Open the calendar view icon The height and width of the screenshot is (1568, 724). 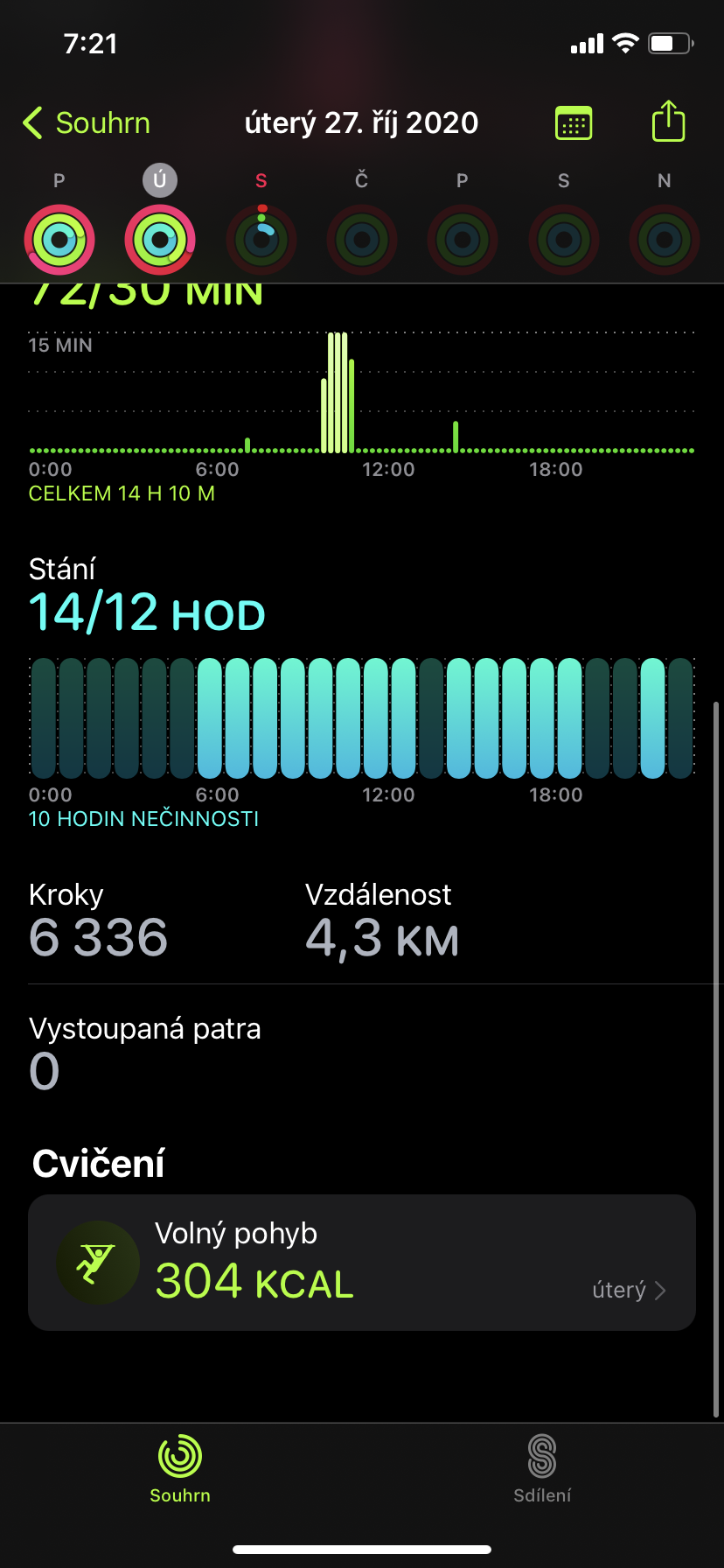tap(574, 123)
